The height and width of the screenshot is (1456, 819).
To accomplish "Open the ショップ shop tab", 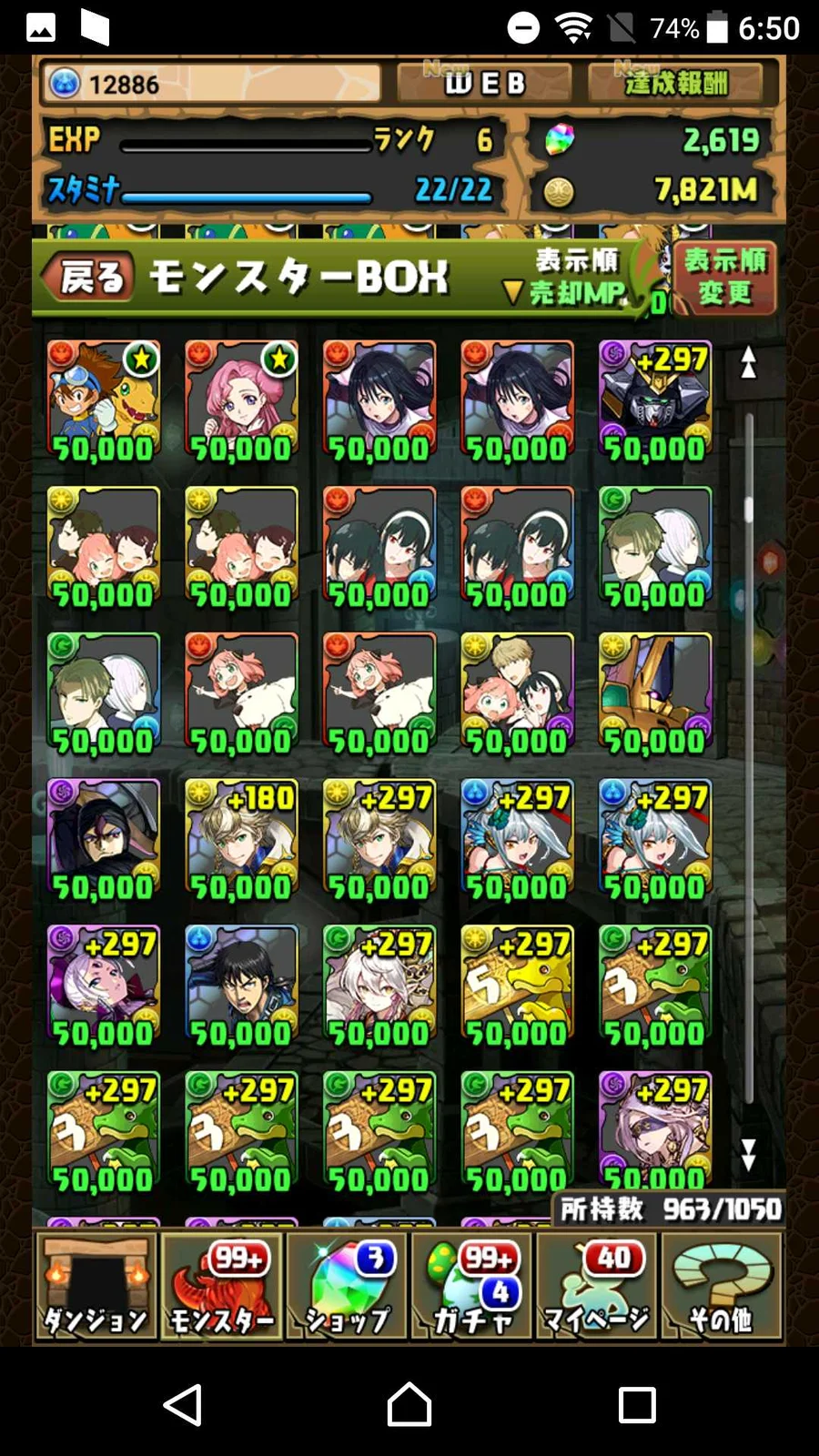I will click(x=347, y=1286).
